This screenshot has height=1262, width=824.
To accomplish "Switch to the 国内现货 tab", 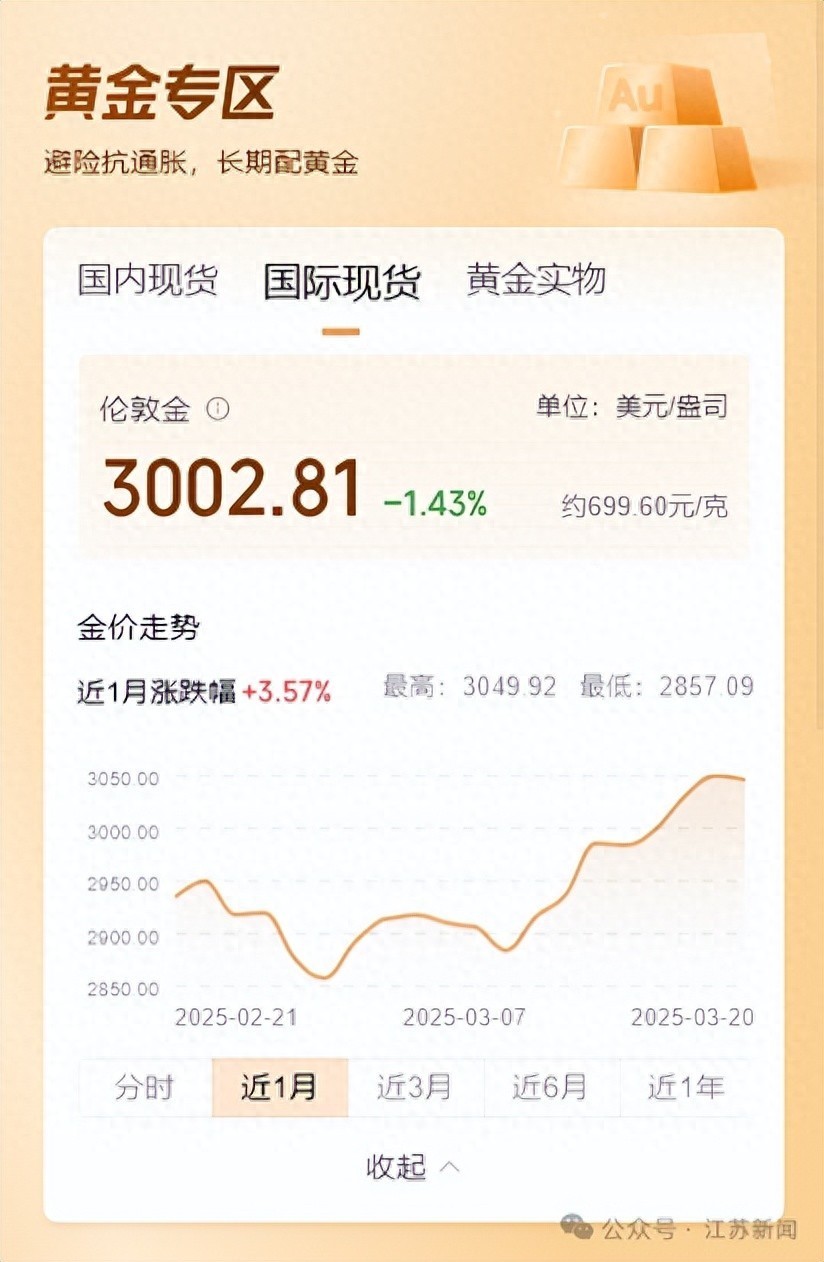I will click(x=147, y=279).
